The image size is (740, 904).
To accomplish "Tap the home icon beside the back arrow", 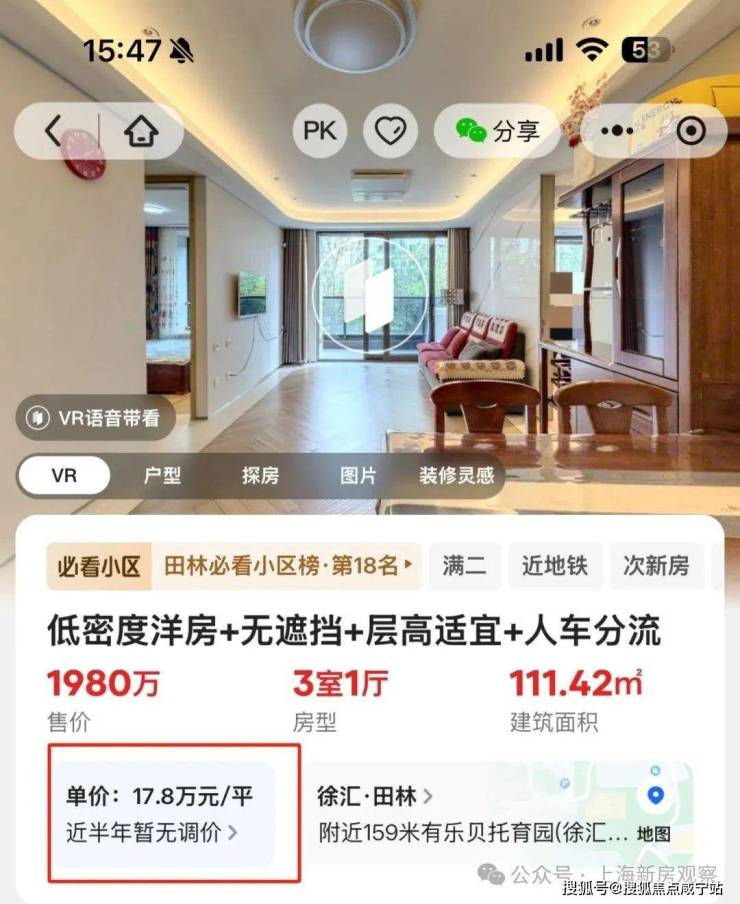I will pyautogui.click(x=141, y=132).
